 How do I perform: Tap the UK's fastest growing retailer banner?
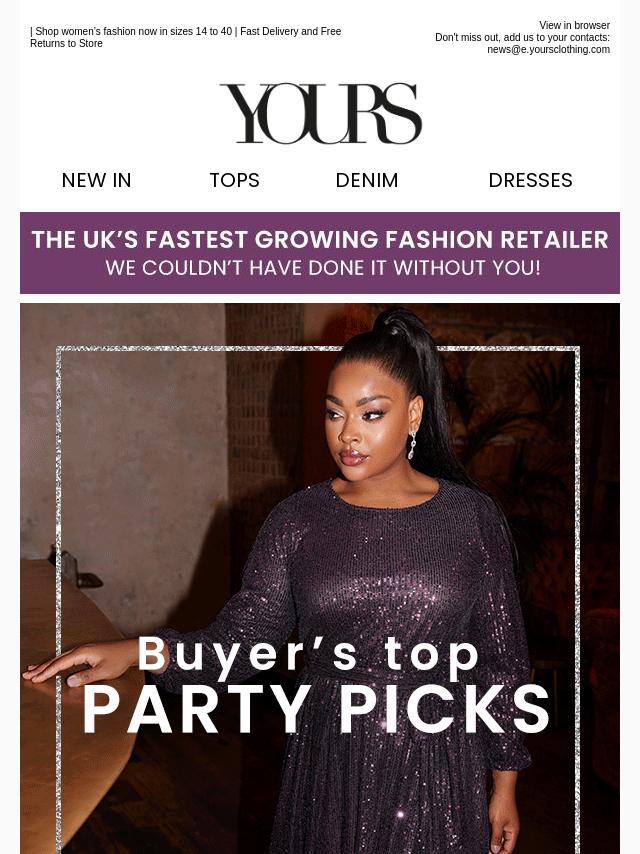320,253
